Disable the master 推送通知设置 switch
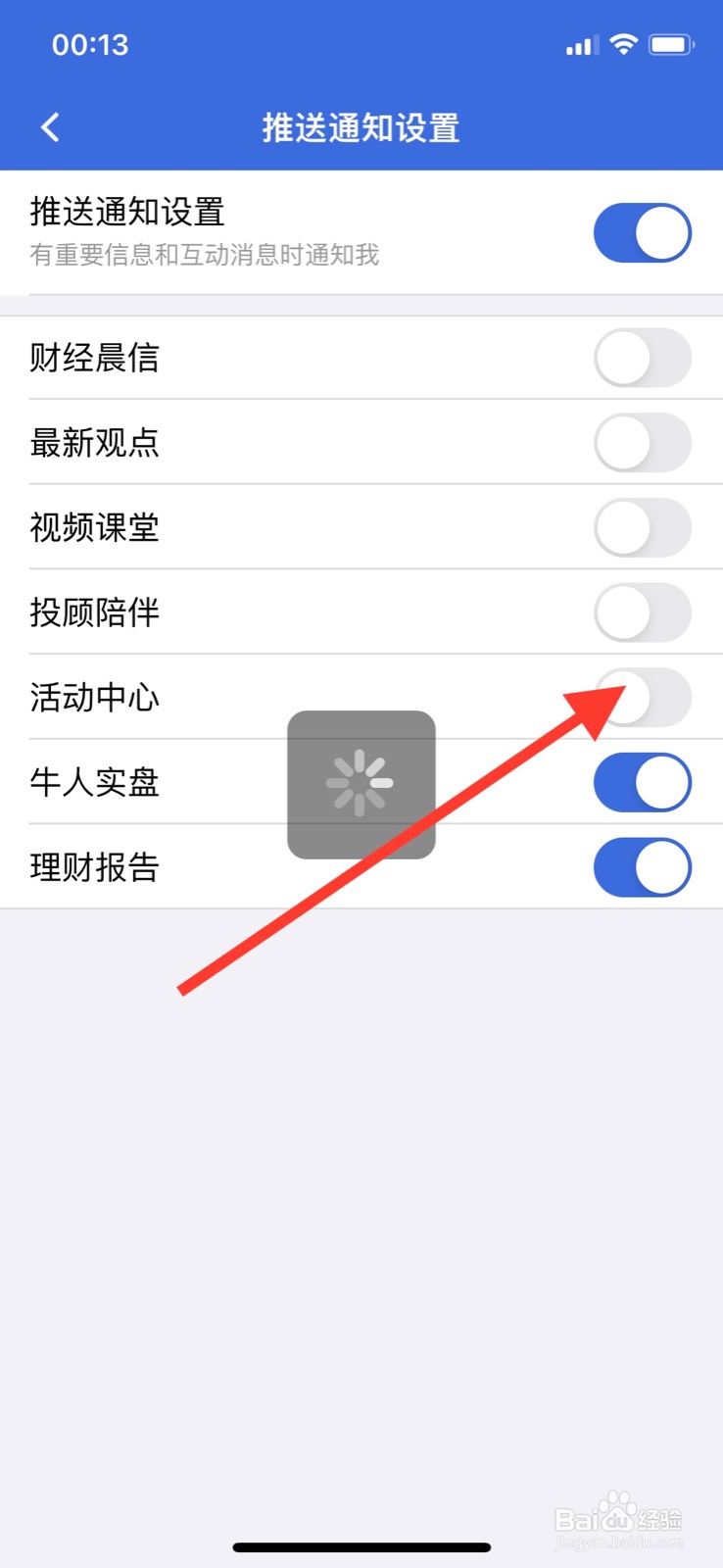723x1568 pixels. click(x=642, y=232)
